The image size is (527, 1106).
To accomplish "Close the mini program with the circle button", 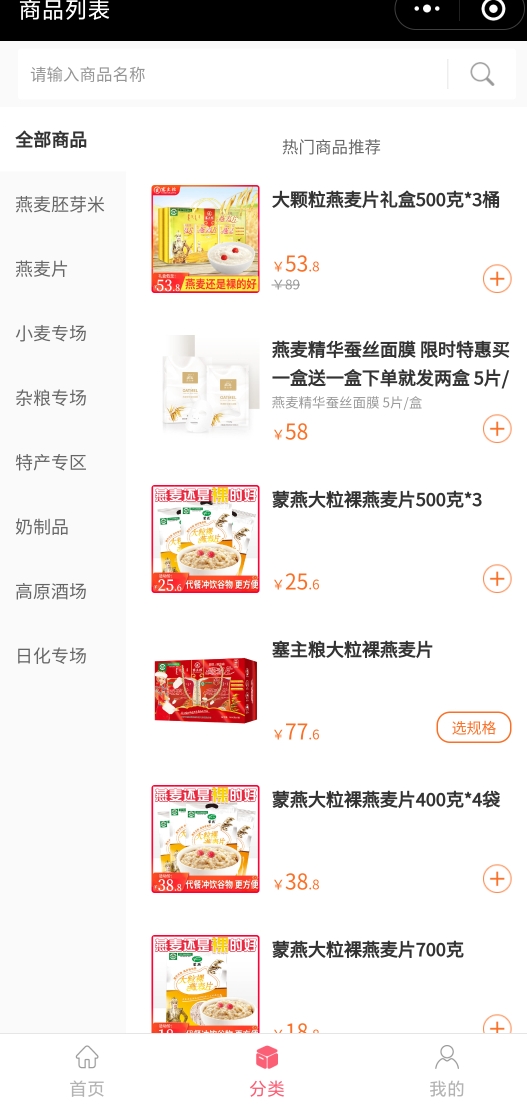I will point(492,9).
